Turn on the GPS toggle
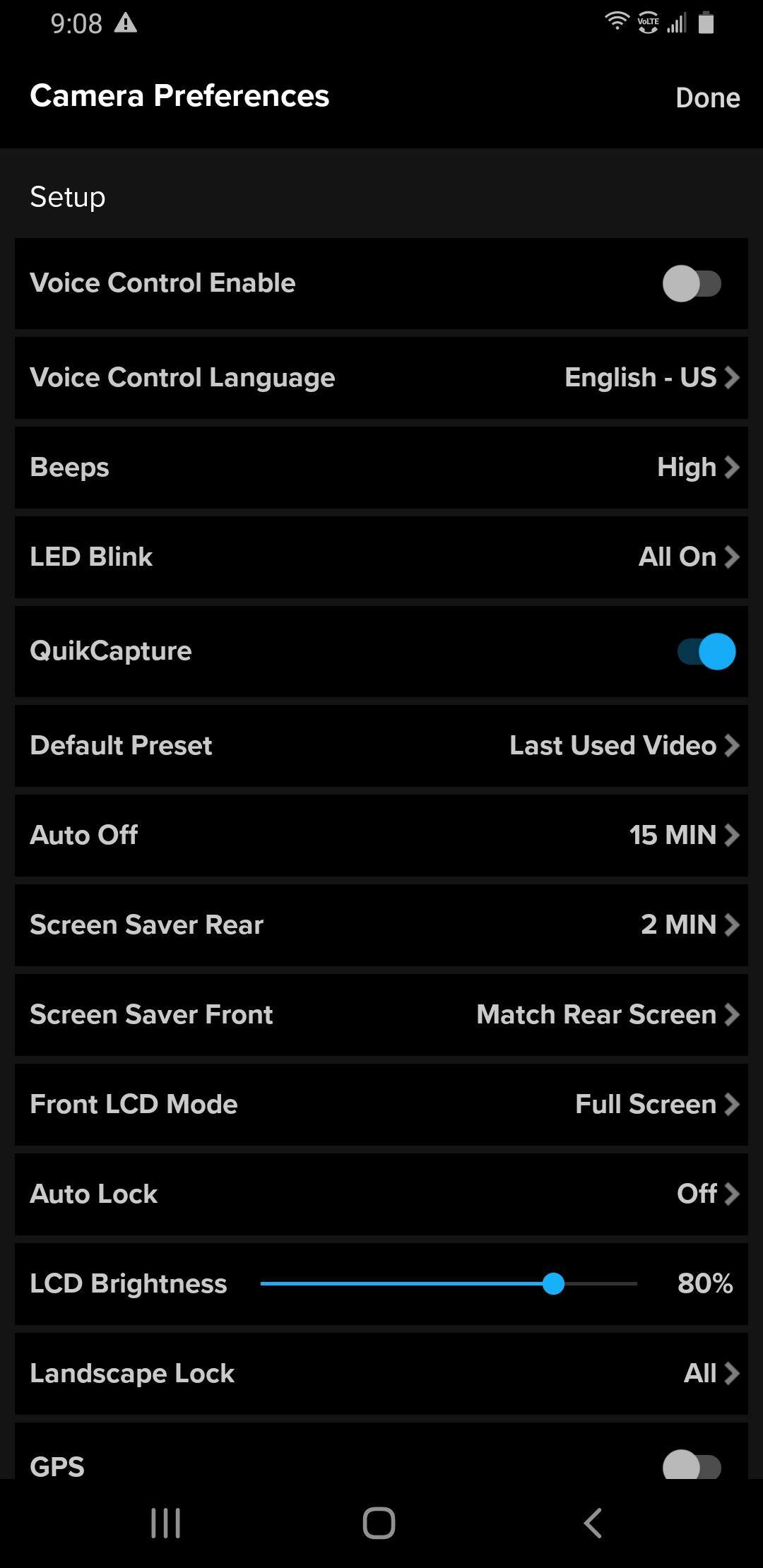763x1568 pixels. tap(691, 1465)
